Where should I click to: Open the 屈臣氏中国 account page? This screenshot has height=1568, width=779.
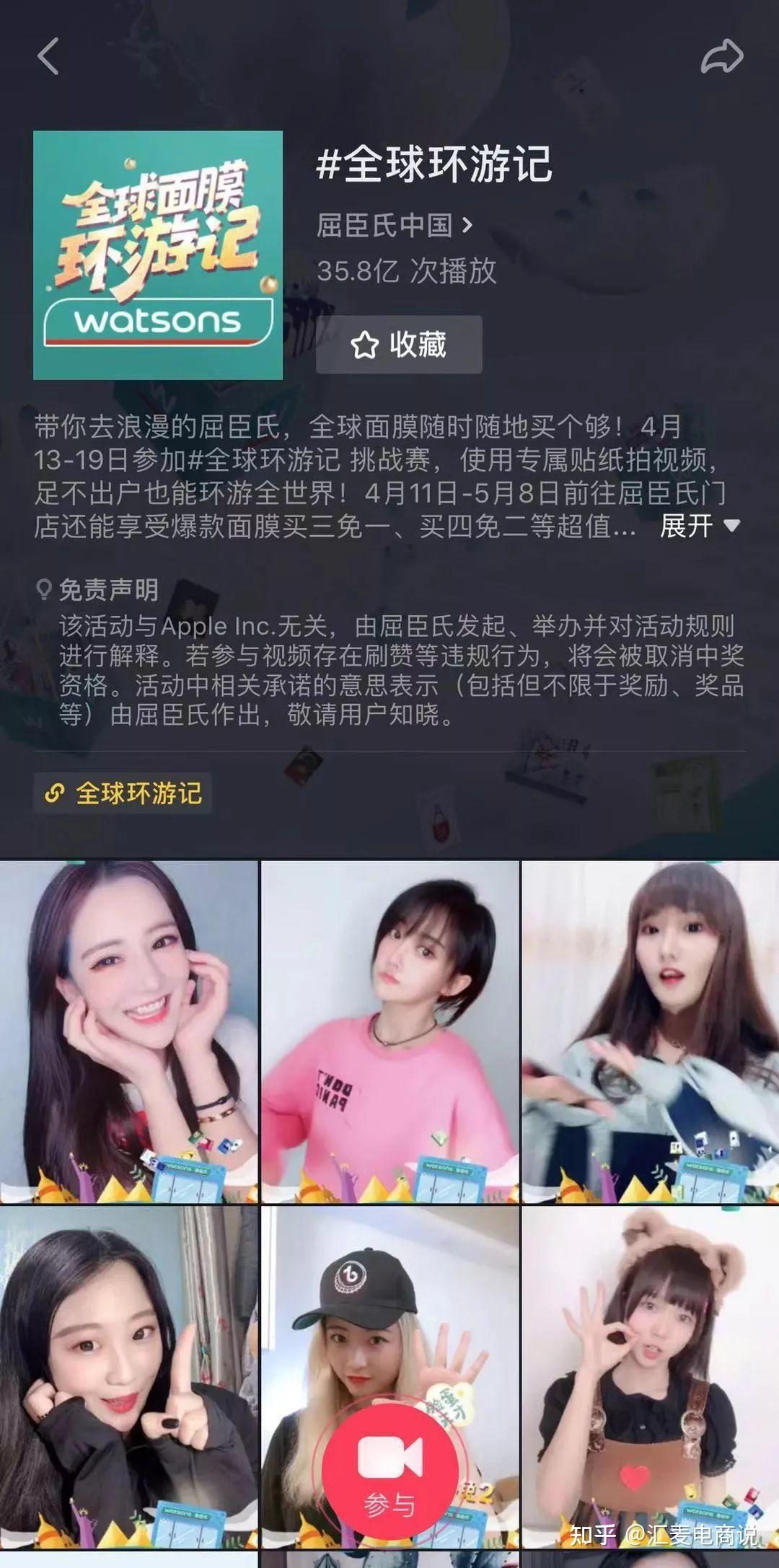coord(394,225)
